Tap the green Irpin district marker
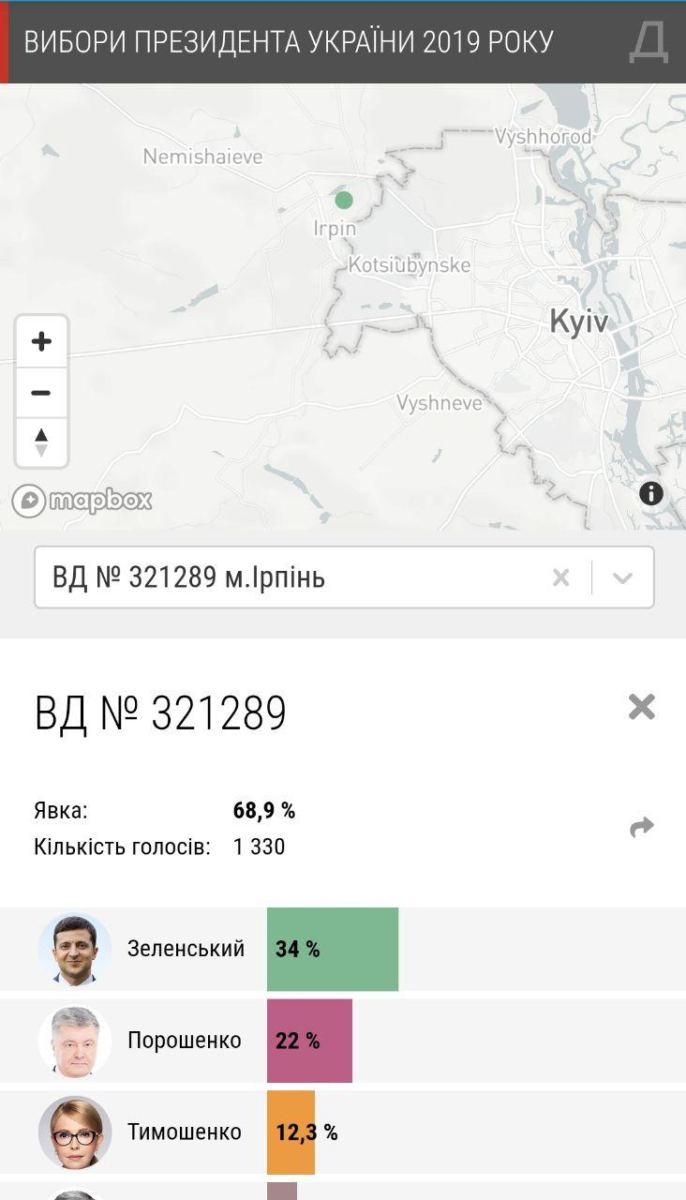The width and height of the screenshot is (686, 1200). click(x=344, y=200)
